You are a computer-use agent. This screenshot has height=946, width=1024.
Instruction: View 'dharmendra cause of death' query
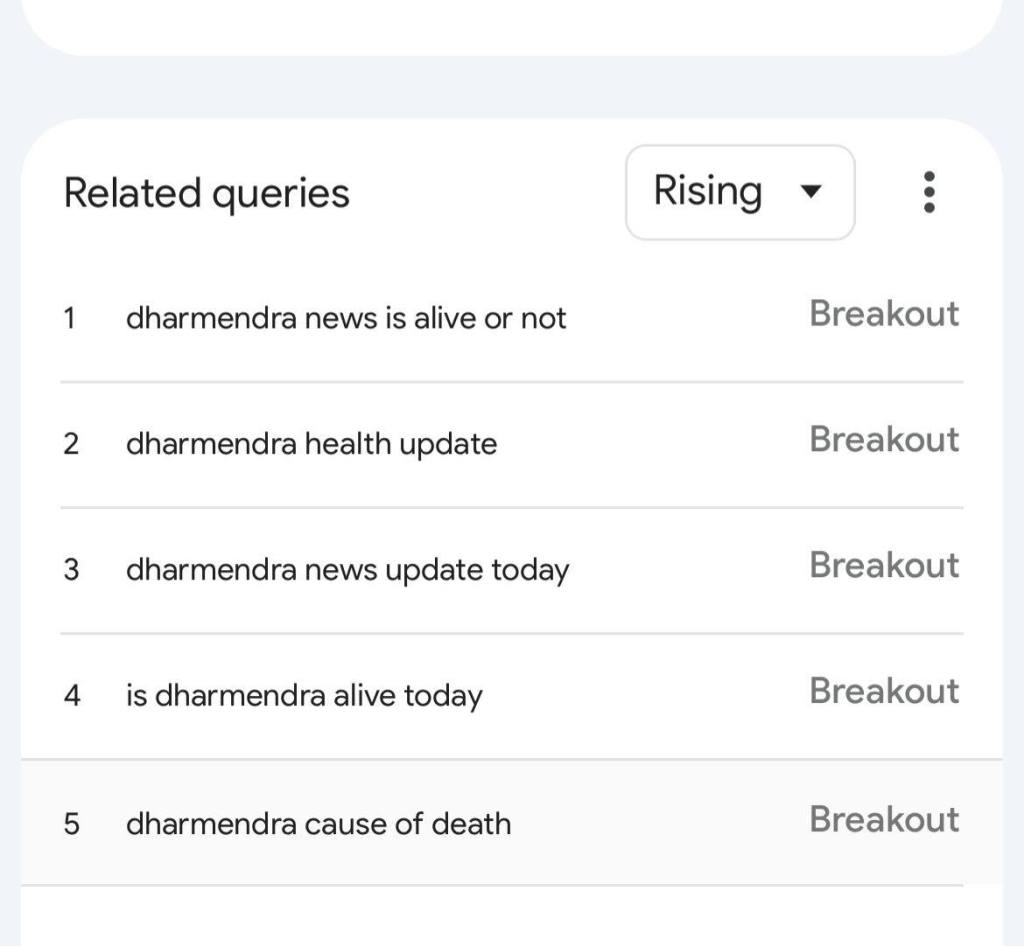(318, 824)
